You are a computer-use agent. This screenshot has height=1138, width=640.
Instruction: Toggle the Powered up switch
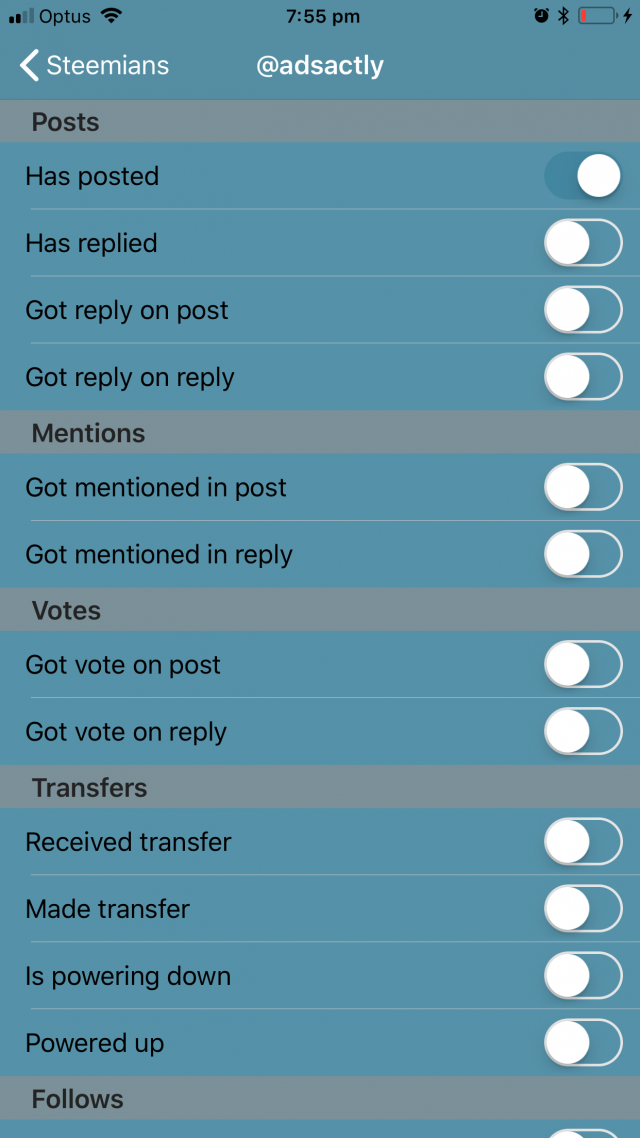[x=583, y=1043]
